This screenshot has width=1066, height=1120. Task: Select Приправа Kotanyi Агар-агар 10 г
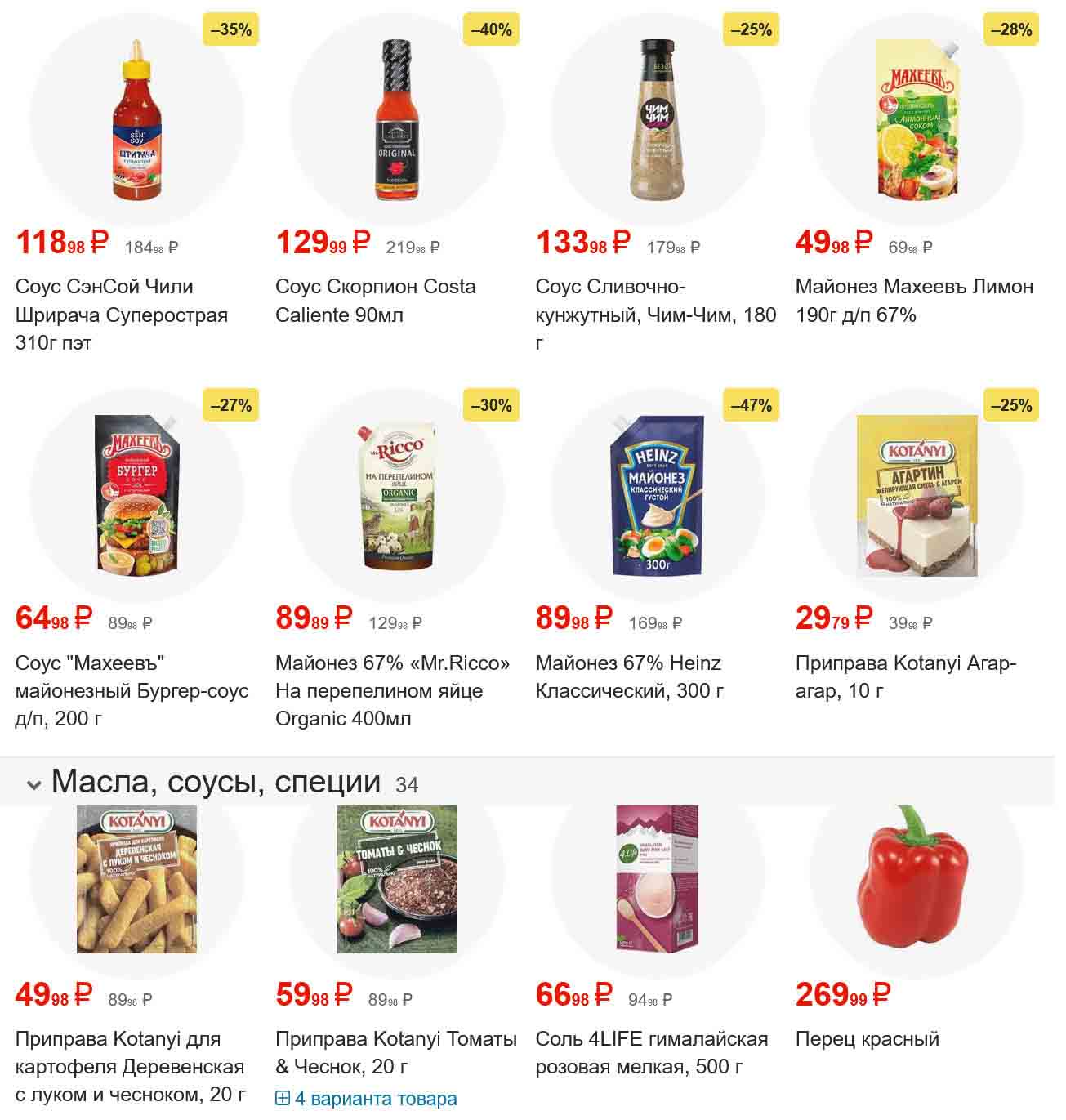pos(905,676)
